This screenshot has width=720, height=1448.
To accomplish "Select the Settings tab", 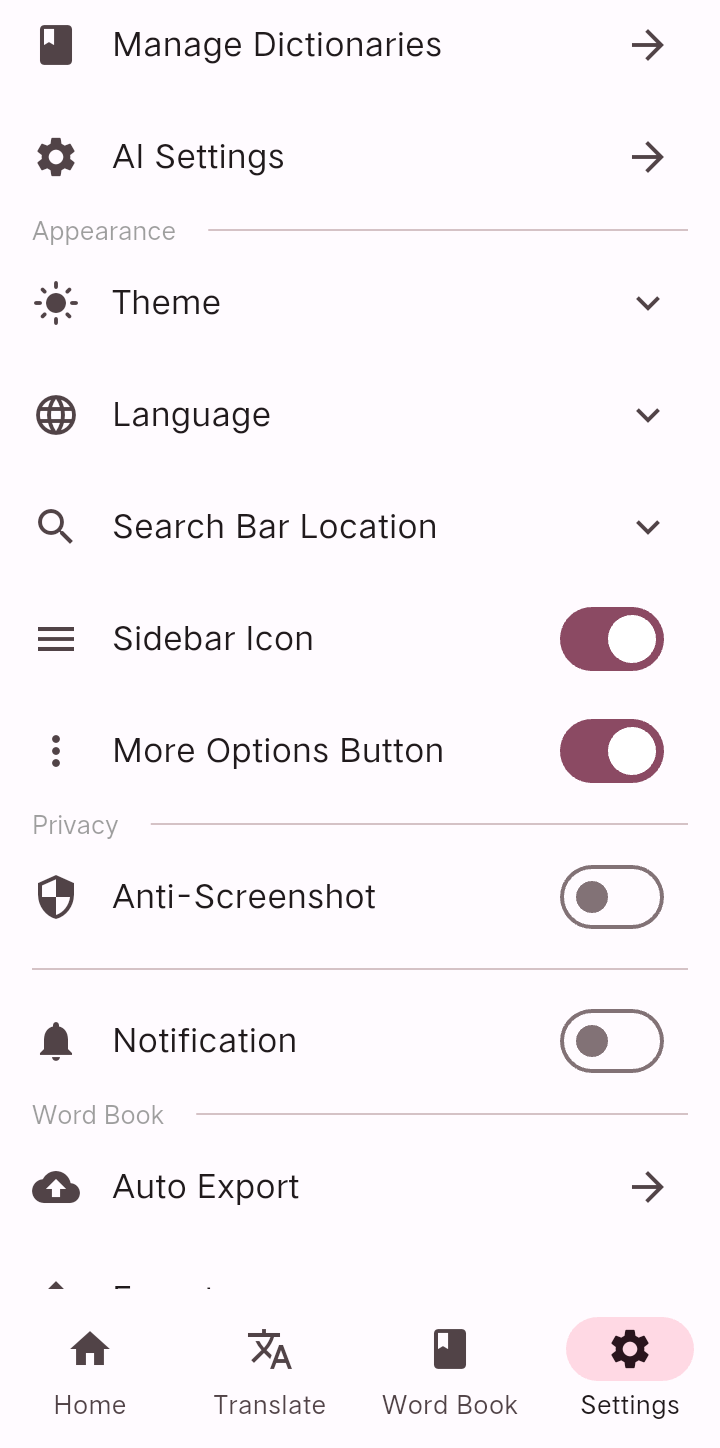I will pos(630,1372).
